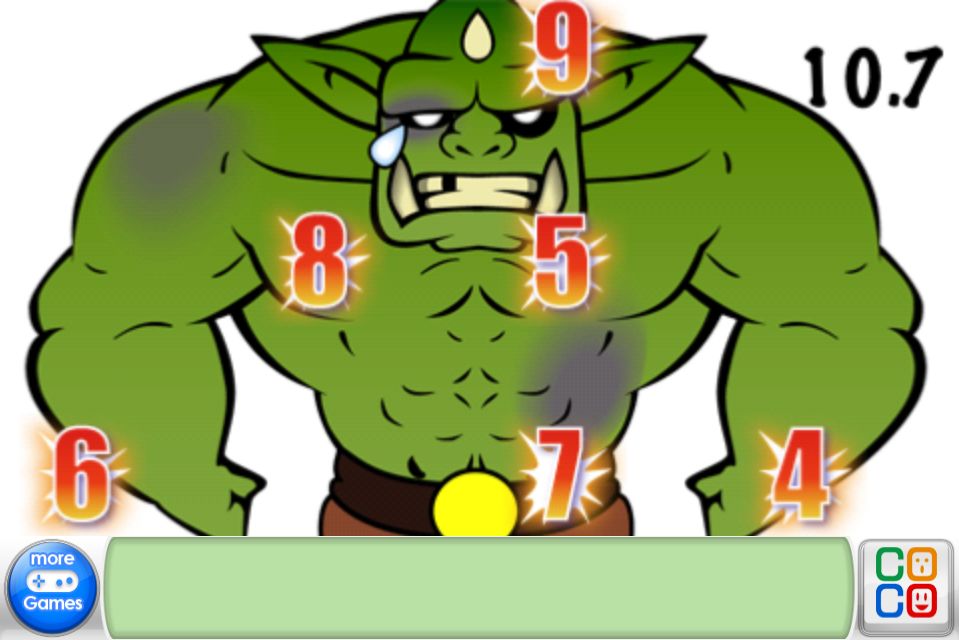Open the COCO logo button
This screenshot has height=640, width=959.
[906, 588]
